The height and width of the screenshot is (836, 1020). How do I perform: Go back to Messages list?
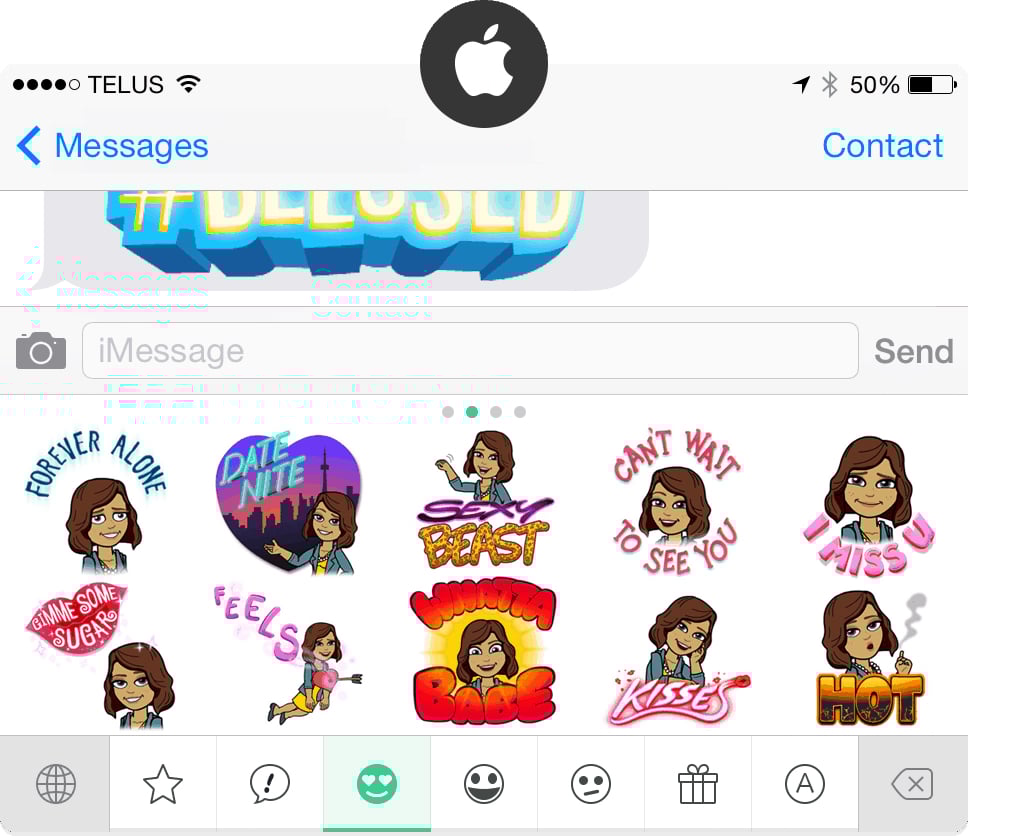tap(112, 146)
